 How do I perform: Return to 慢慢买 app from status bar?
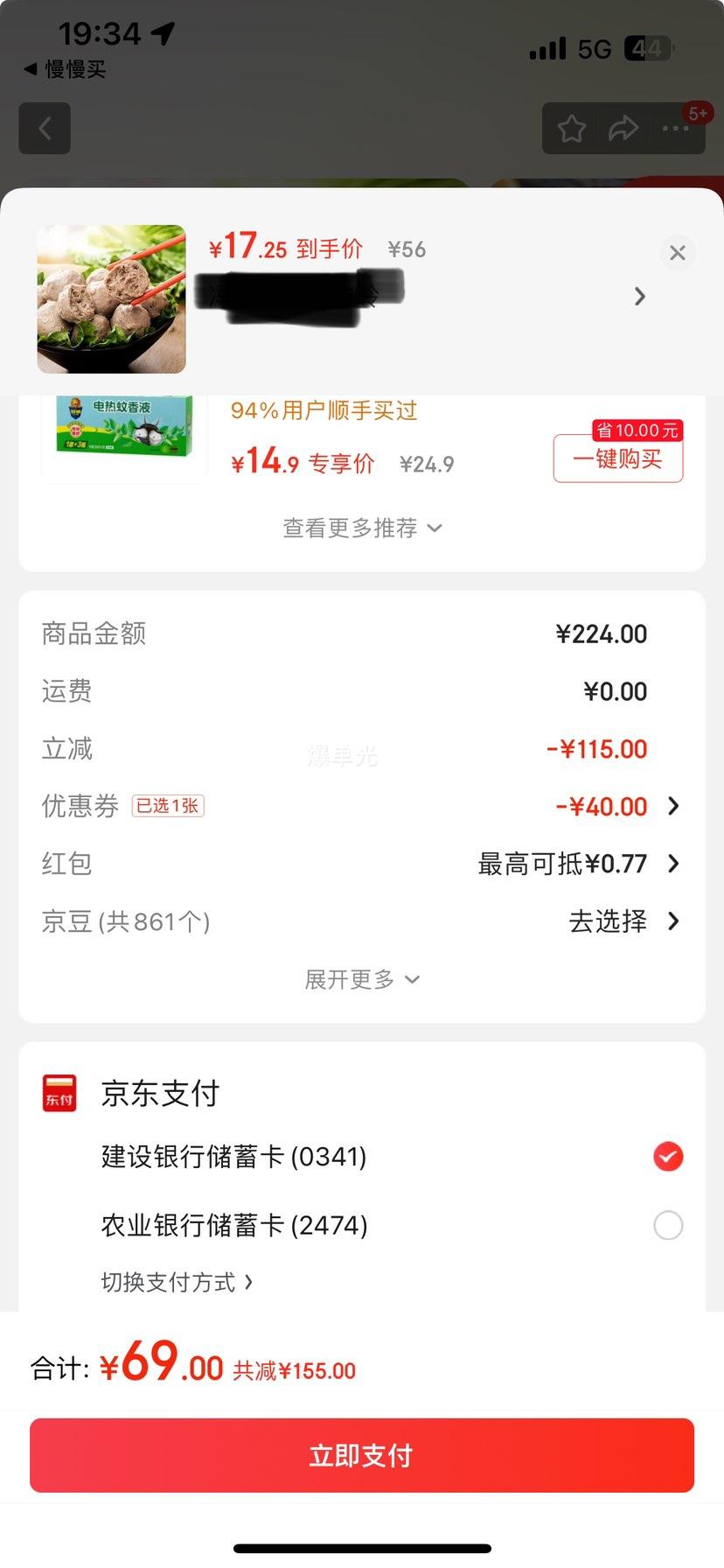[65, 69]
